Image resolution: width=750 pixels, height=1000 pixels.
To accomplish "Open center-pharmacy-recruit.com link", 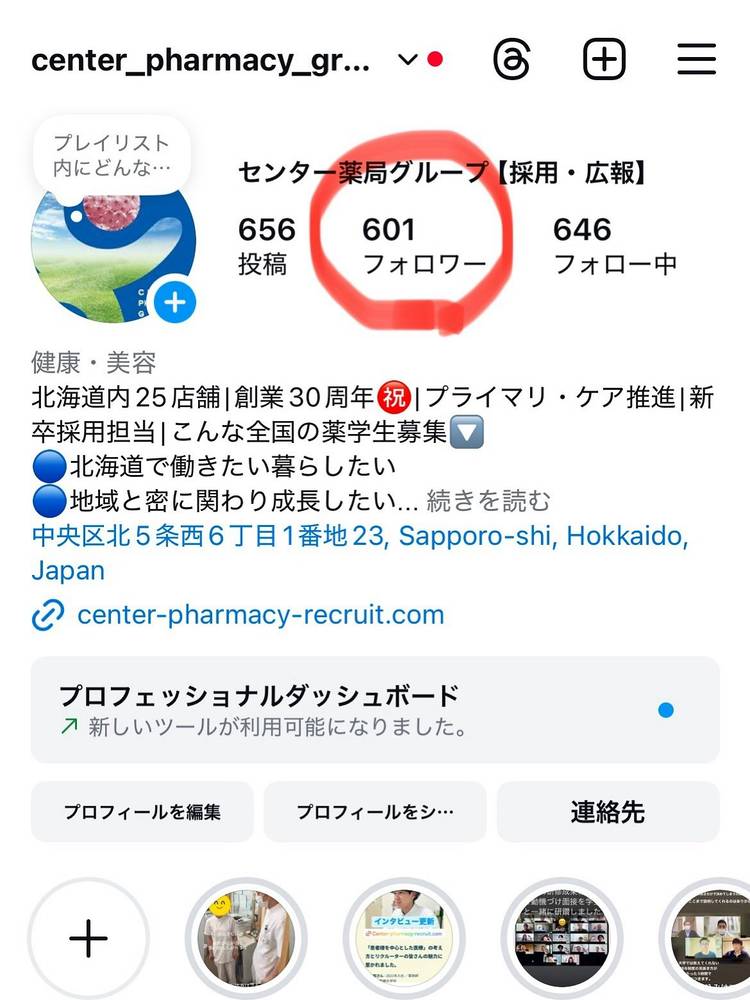I will pos(260,614).
